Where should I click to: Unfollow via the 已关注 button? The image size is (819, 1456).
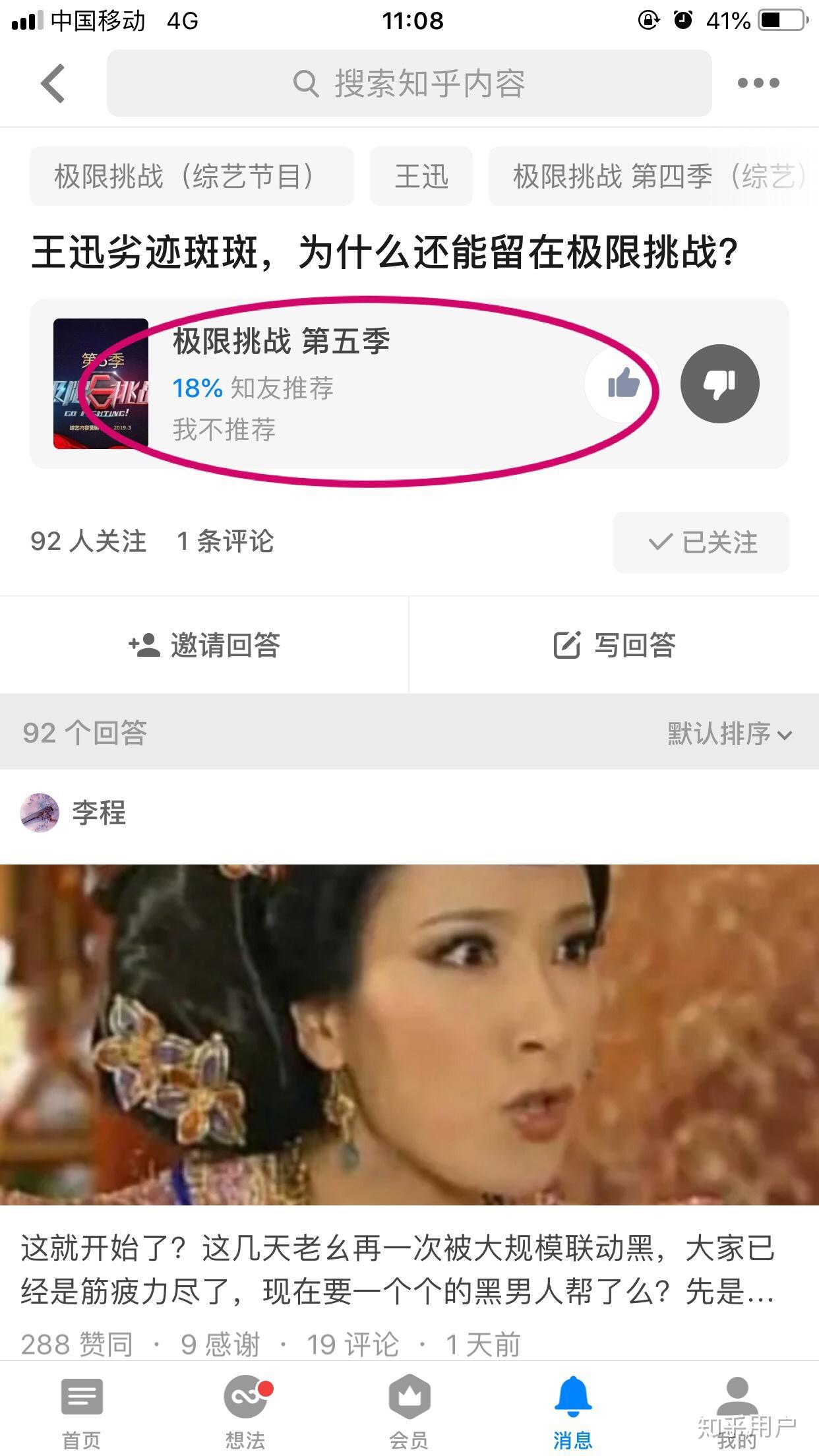pyautogui.click(x=701, y=543)
